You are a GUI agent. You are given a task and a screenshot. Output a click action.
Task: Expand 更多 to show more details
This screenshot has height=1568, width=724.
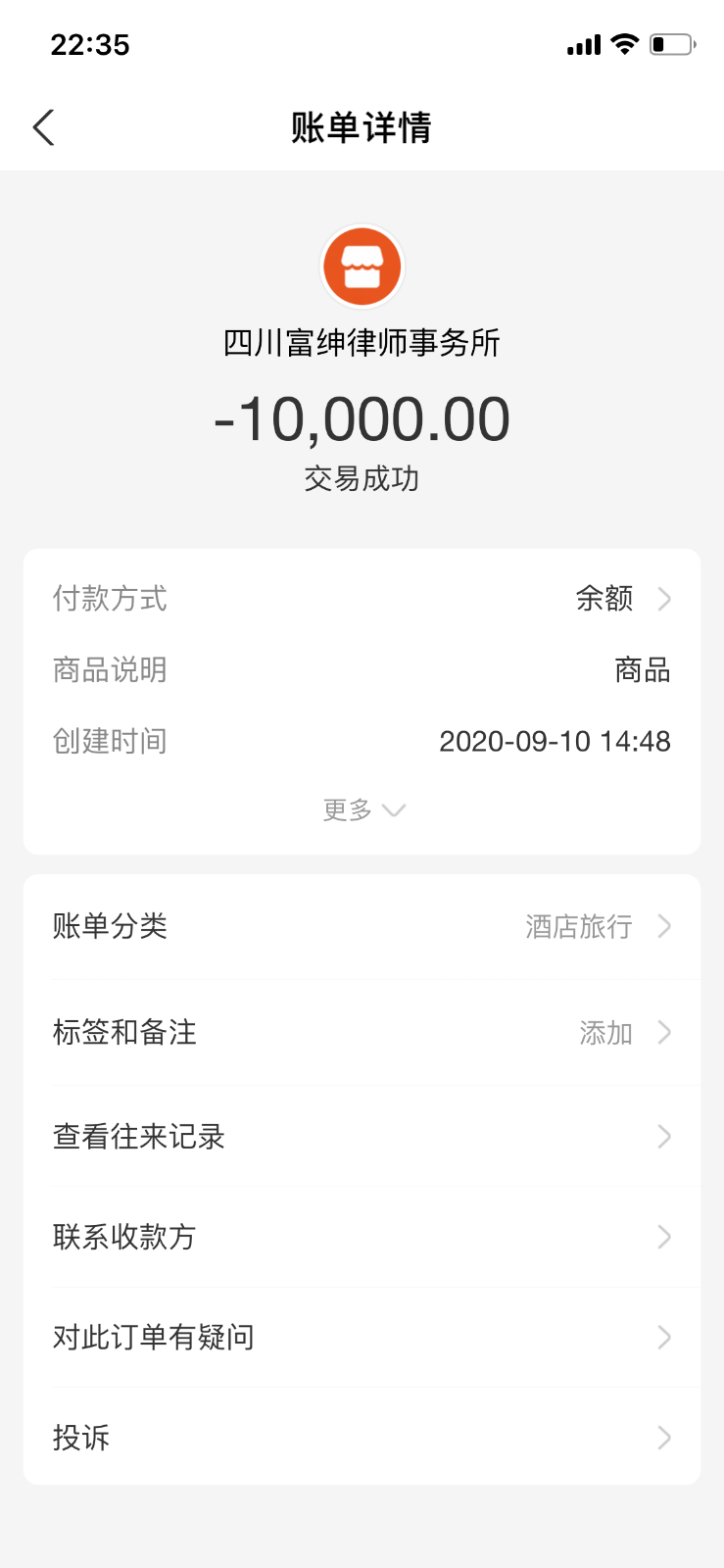pos(363,809)
